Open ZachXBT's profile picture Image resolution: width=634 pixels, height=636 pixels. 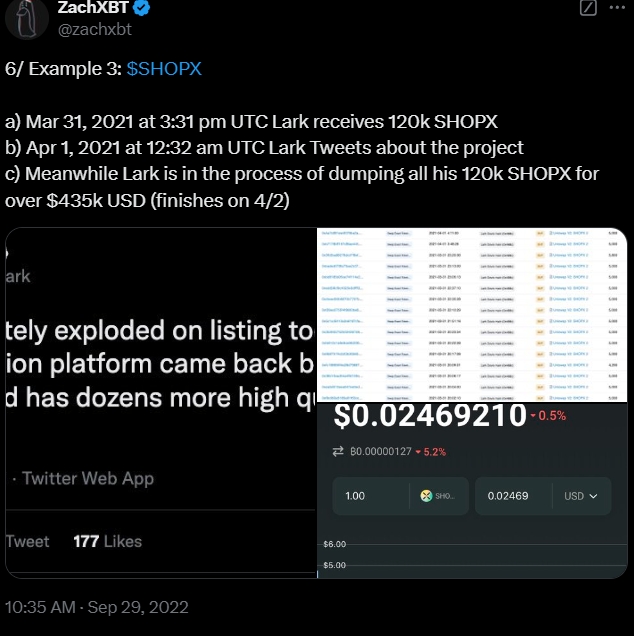30,16
